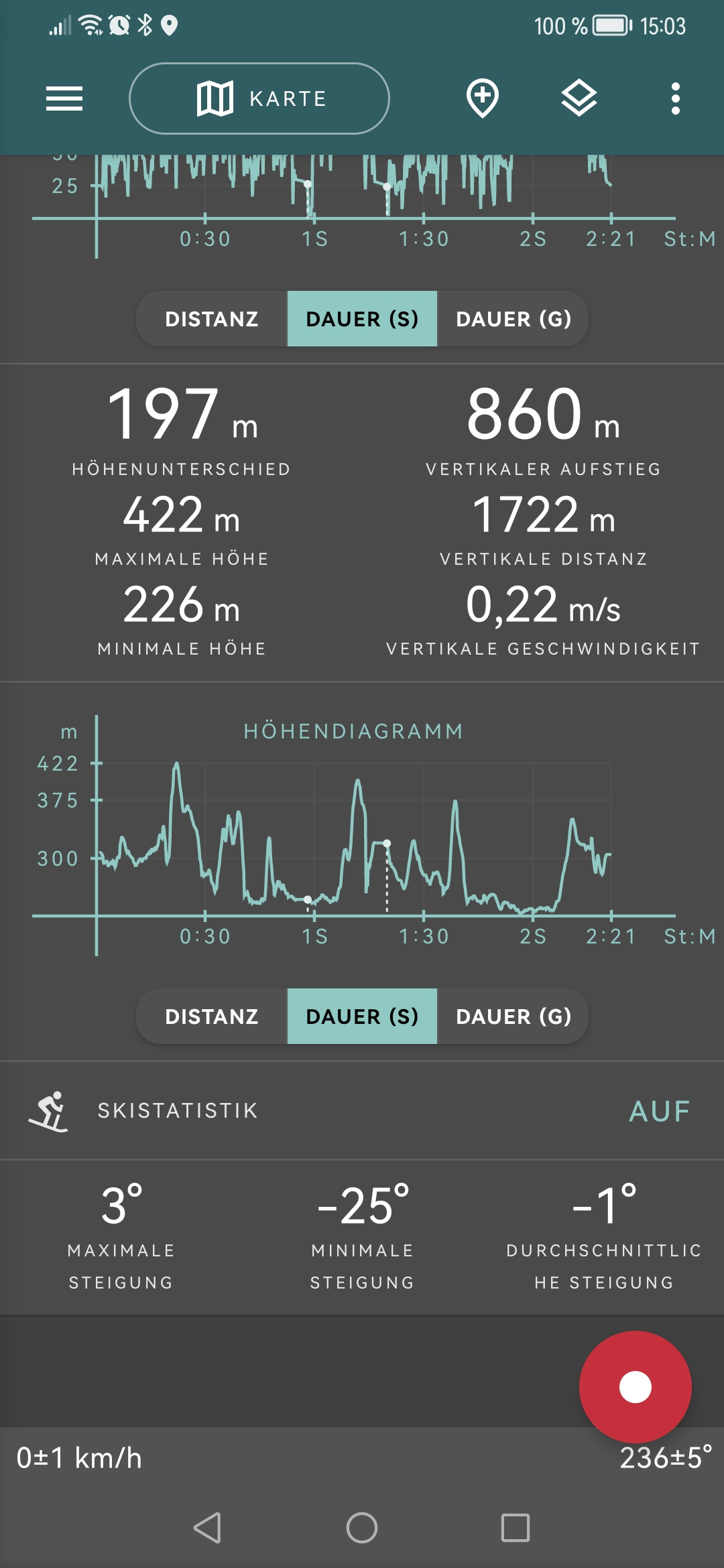Add a new waypoint pin

[x=483, y=99]
